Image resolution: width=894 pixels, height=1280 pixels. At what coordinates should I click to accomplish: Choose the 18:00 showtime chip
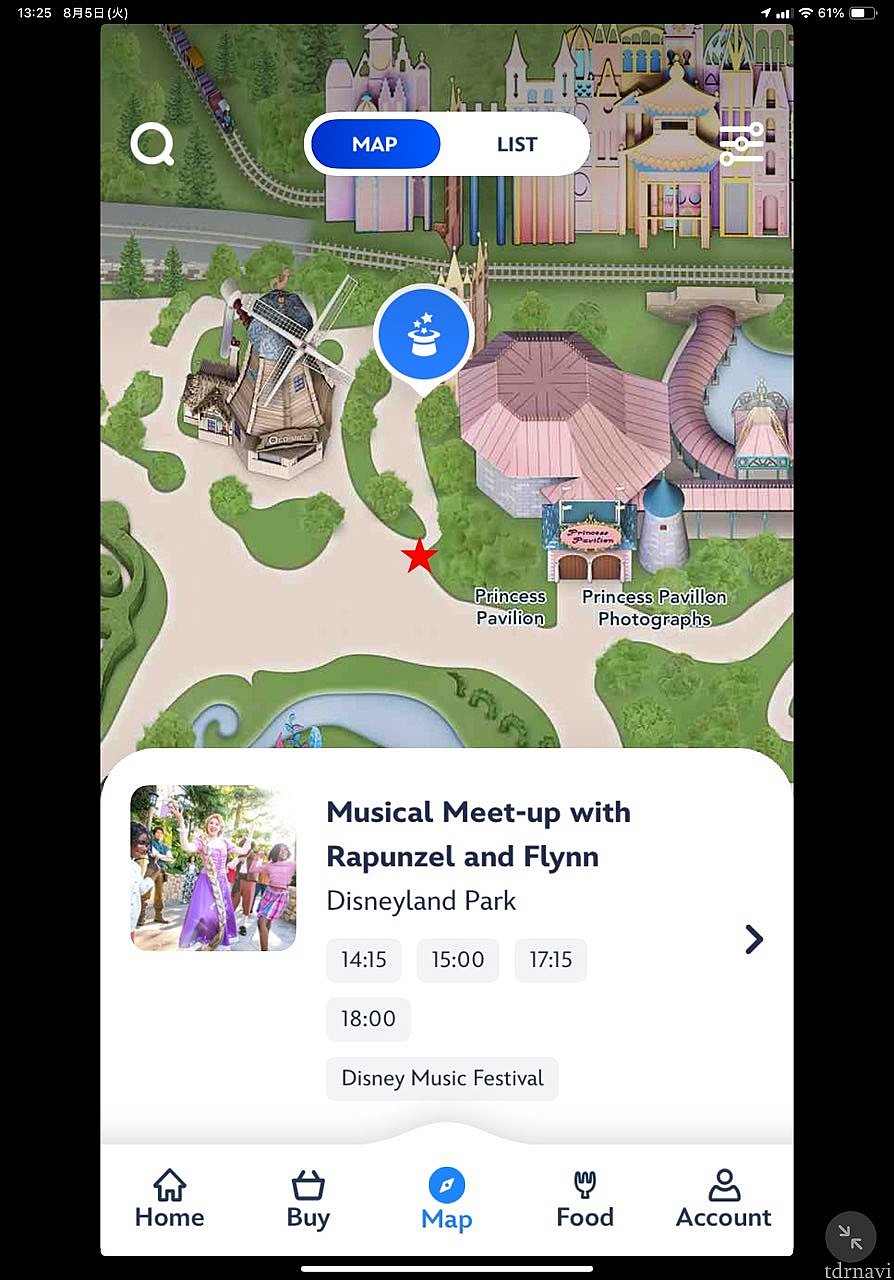(x=368, y=1019)
